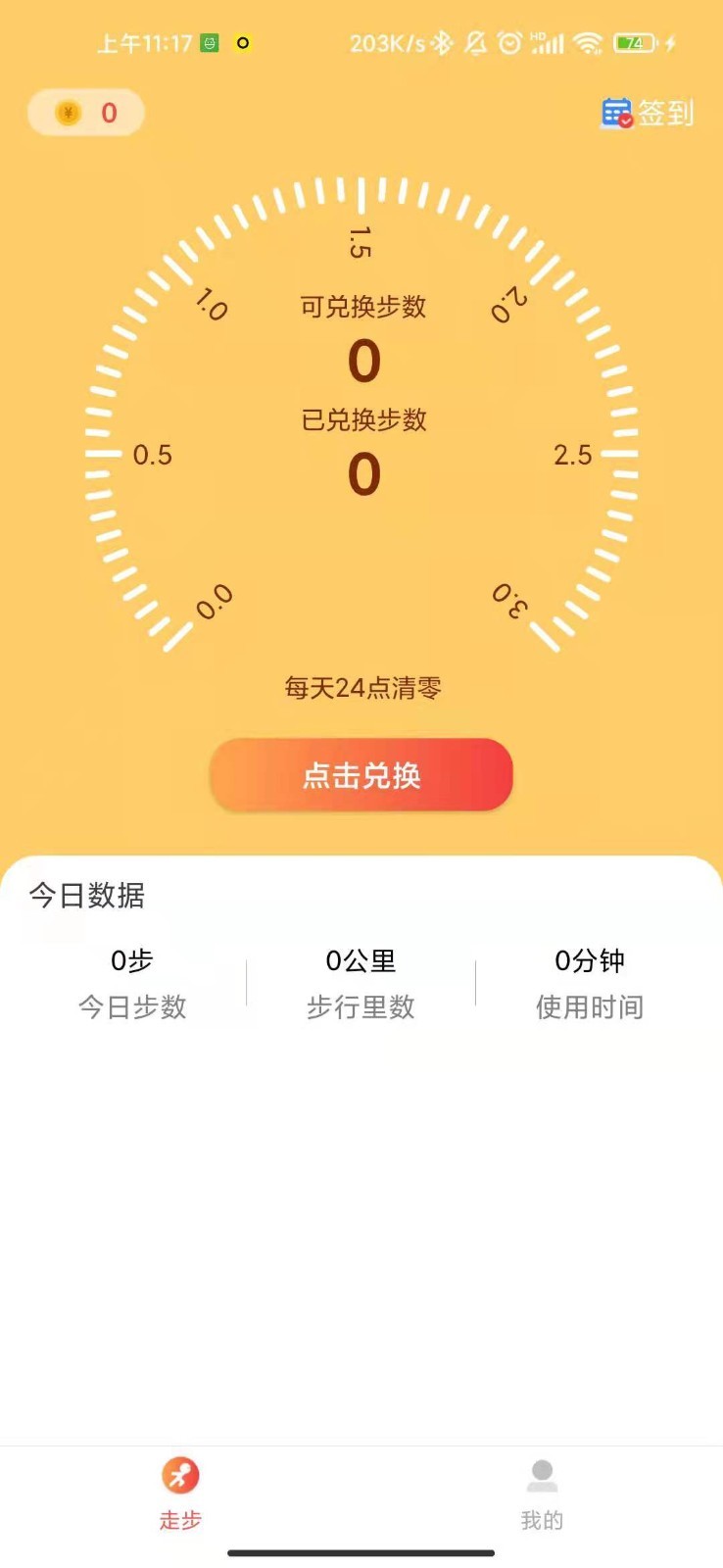Screen dimensions: 723x1568
Task: Switch to the 走步 tab
Action: [x=179, y=1494]
